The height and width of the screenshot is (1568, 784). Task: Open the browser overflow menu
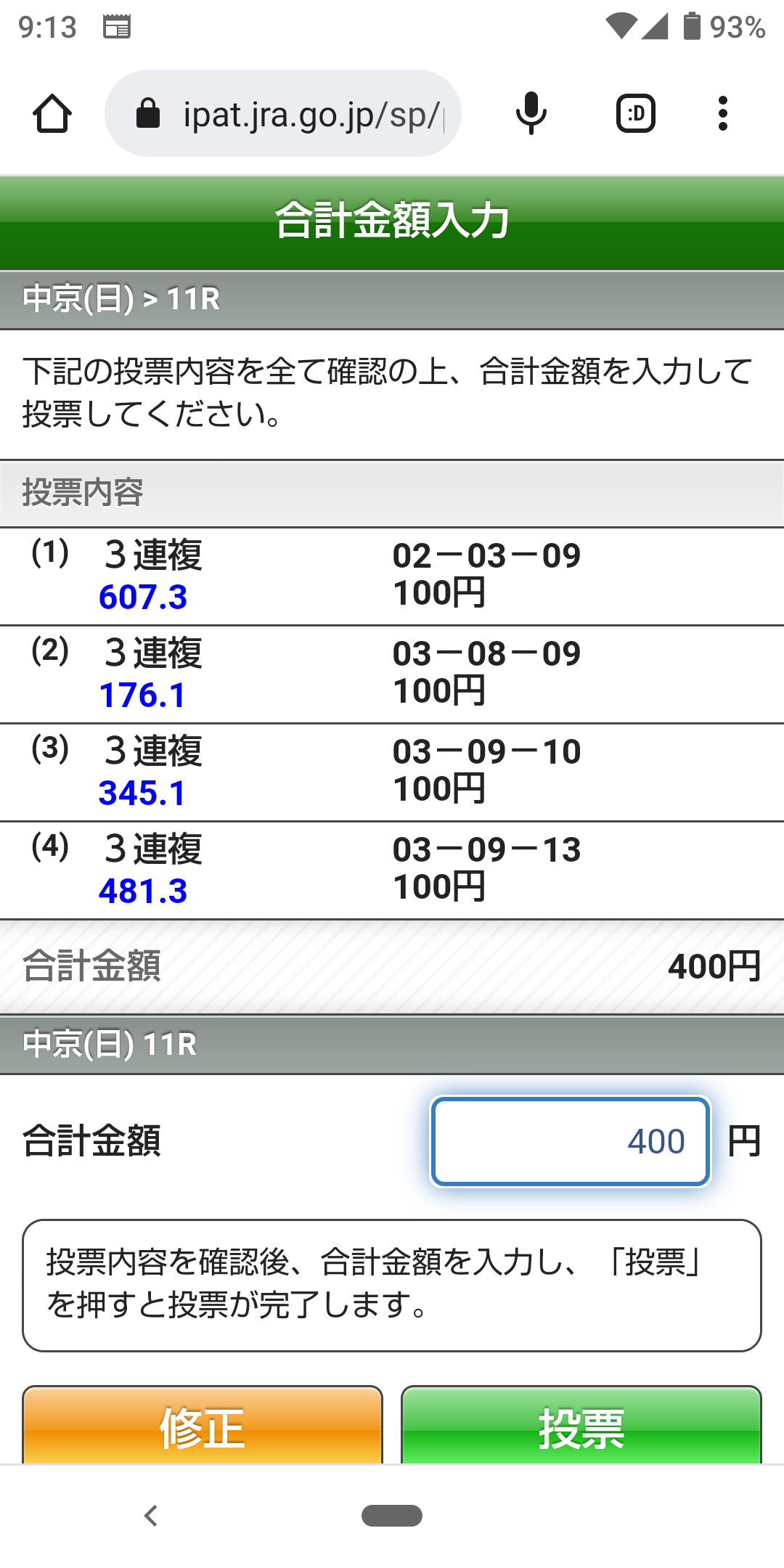pyautogui.click(x=722, y=114)
